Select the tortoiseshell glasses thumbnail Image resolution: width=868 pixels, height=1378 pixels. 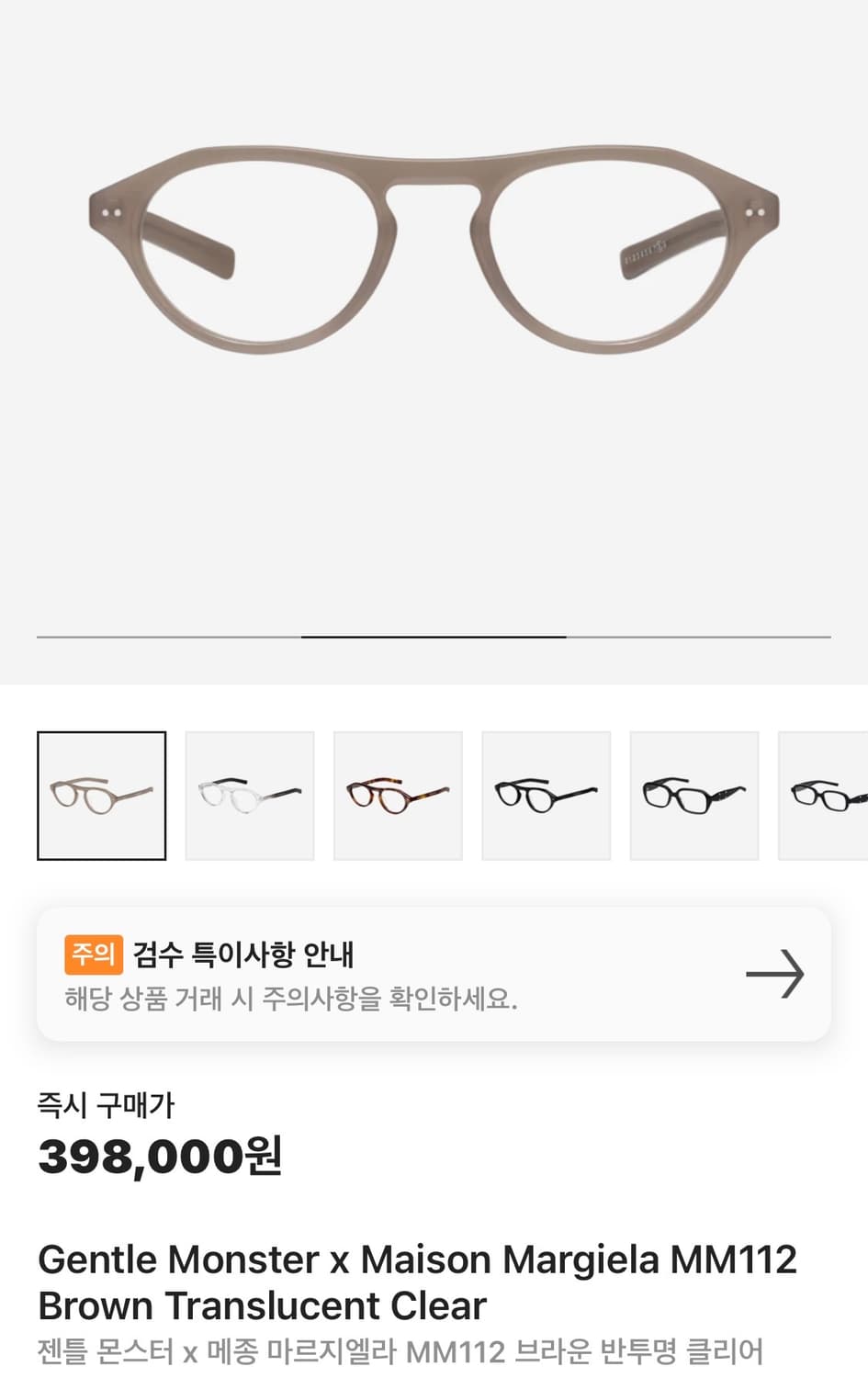(x=398, y=796)
